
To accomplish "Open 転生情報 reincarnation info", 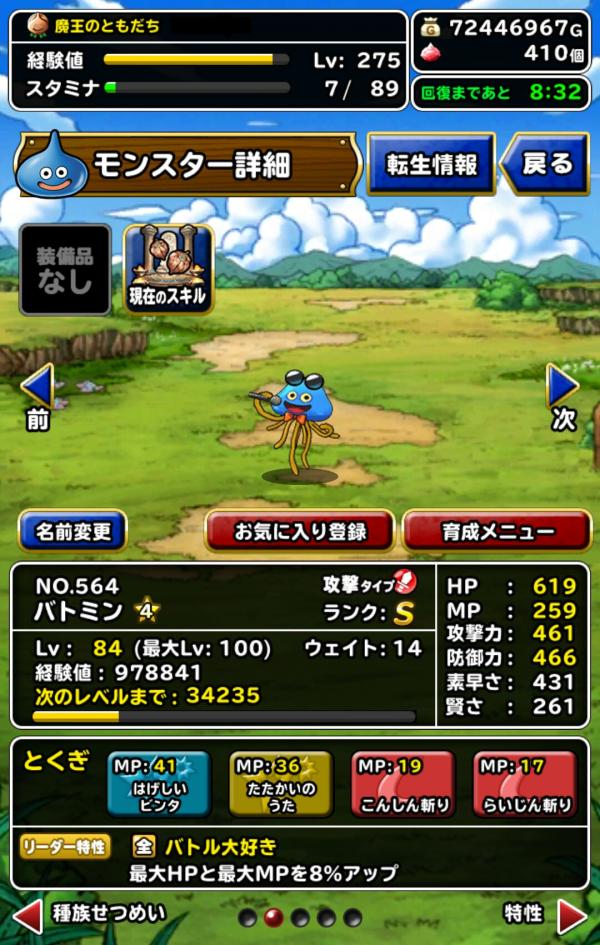I will (431, 164).
